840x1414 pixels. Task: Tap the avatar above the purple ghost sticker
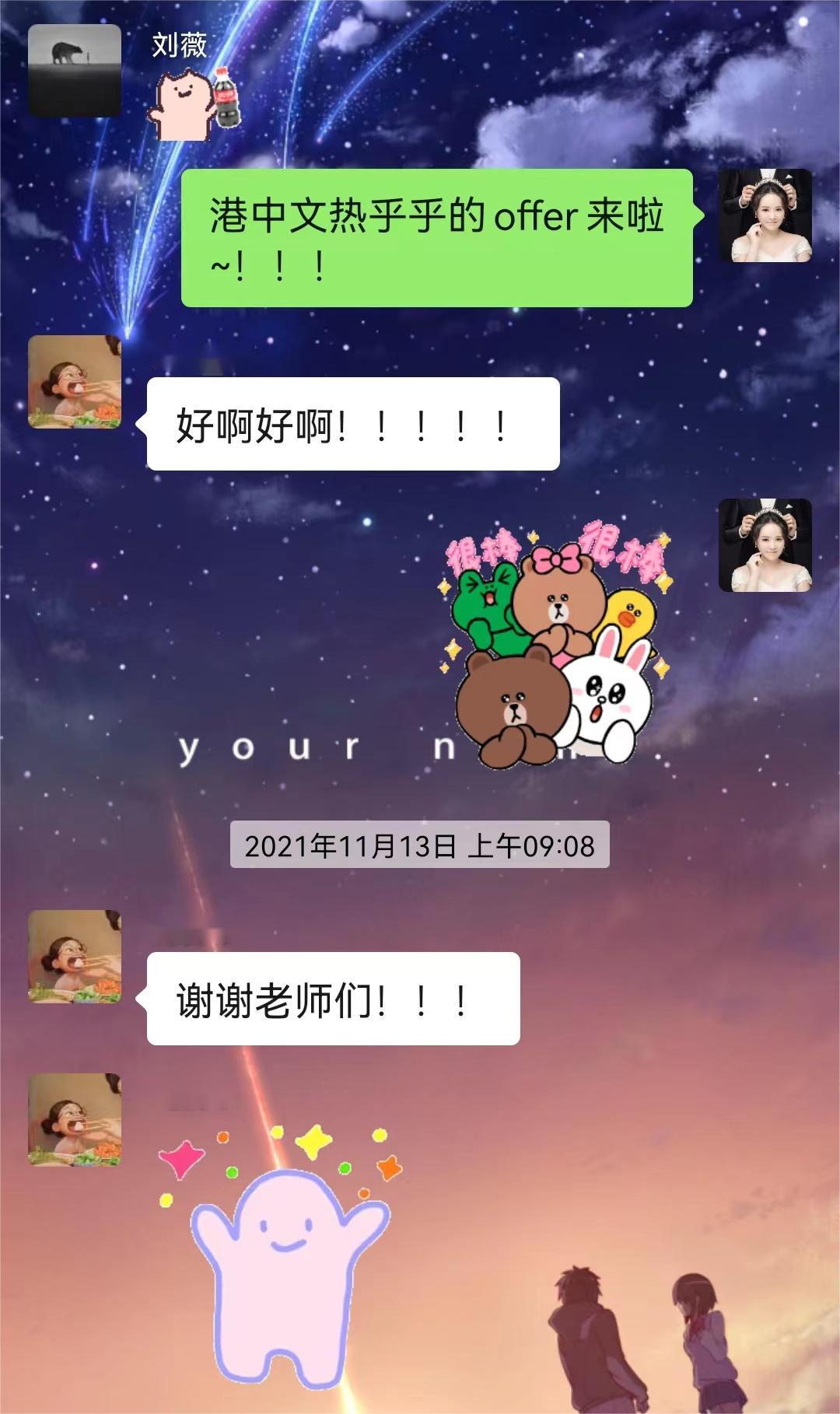point(75,1120)
